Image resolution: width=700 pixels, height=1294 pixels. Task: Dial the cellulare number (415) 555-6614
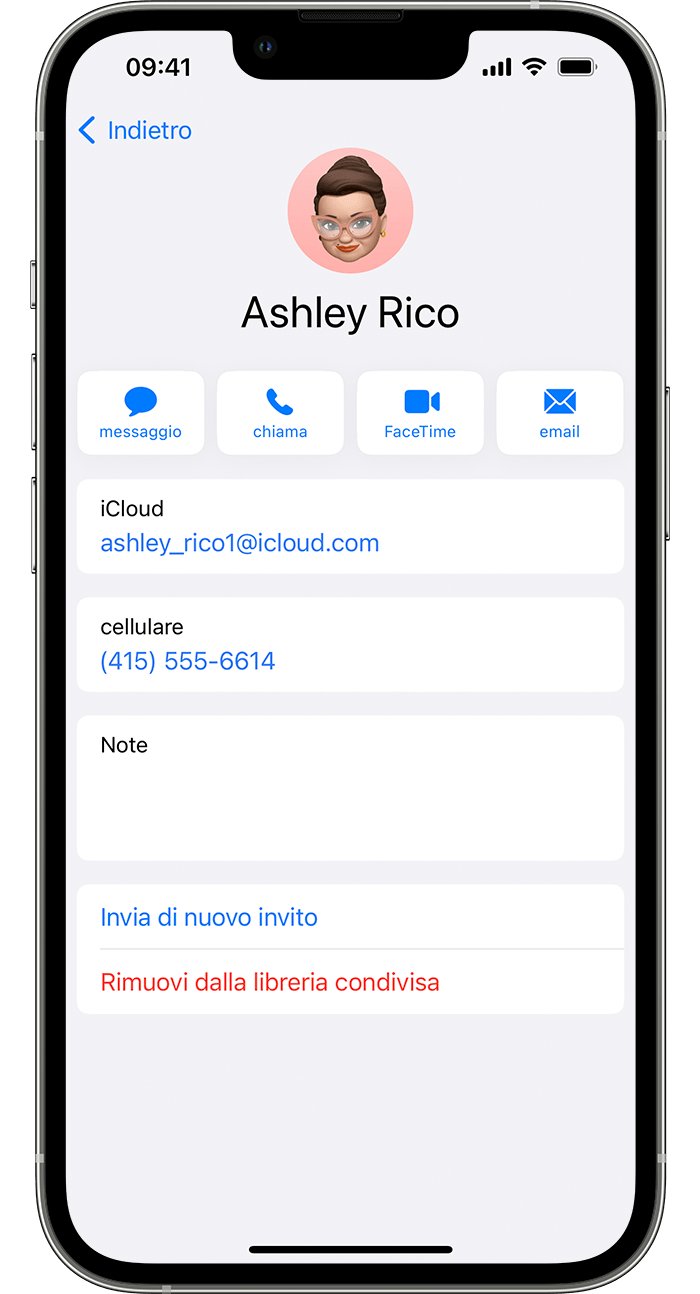(188, 661)
